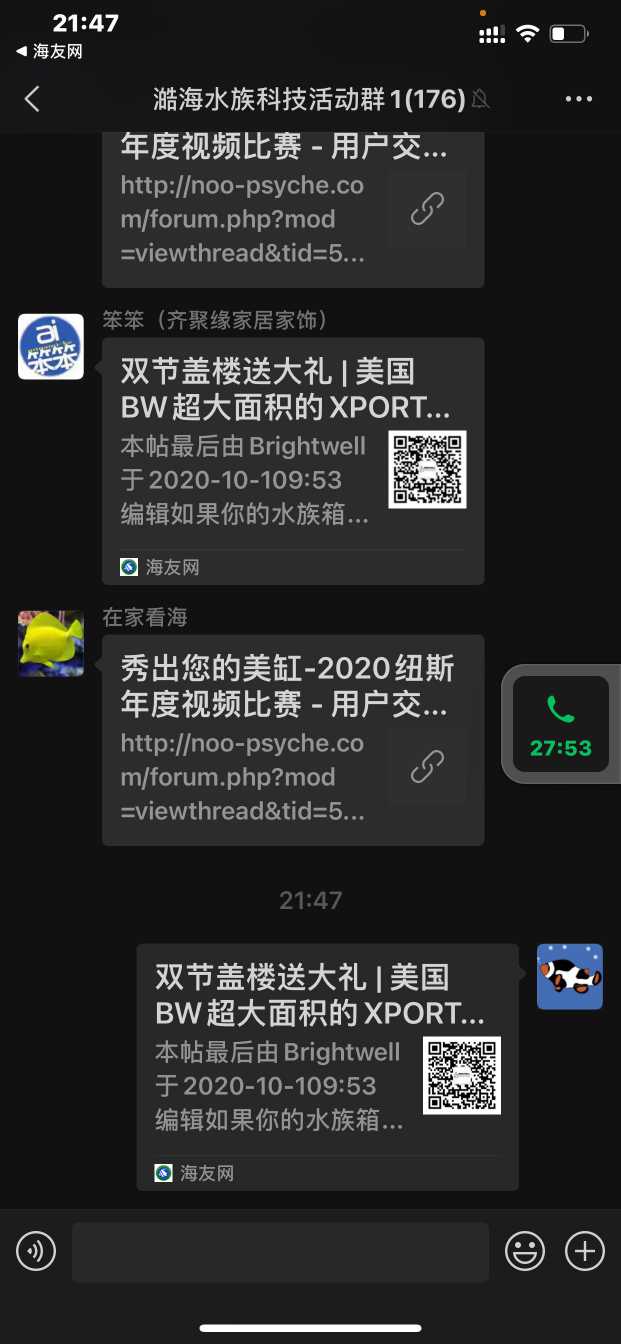Open the group chat overflow menu
This screenshot has height=1344, width=621.
click(x=579, y=98)
